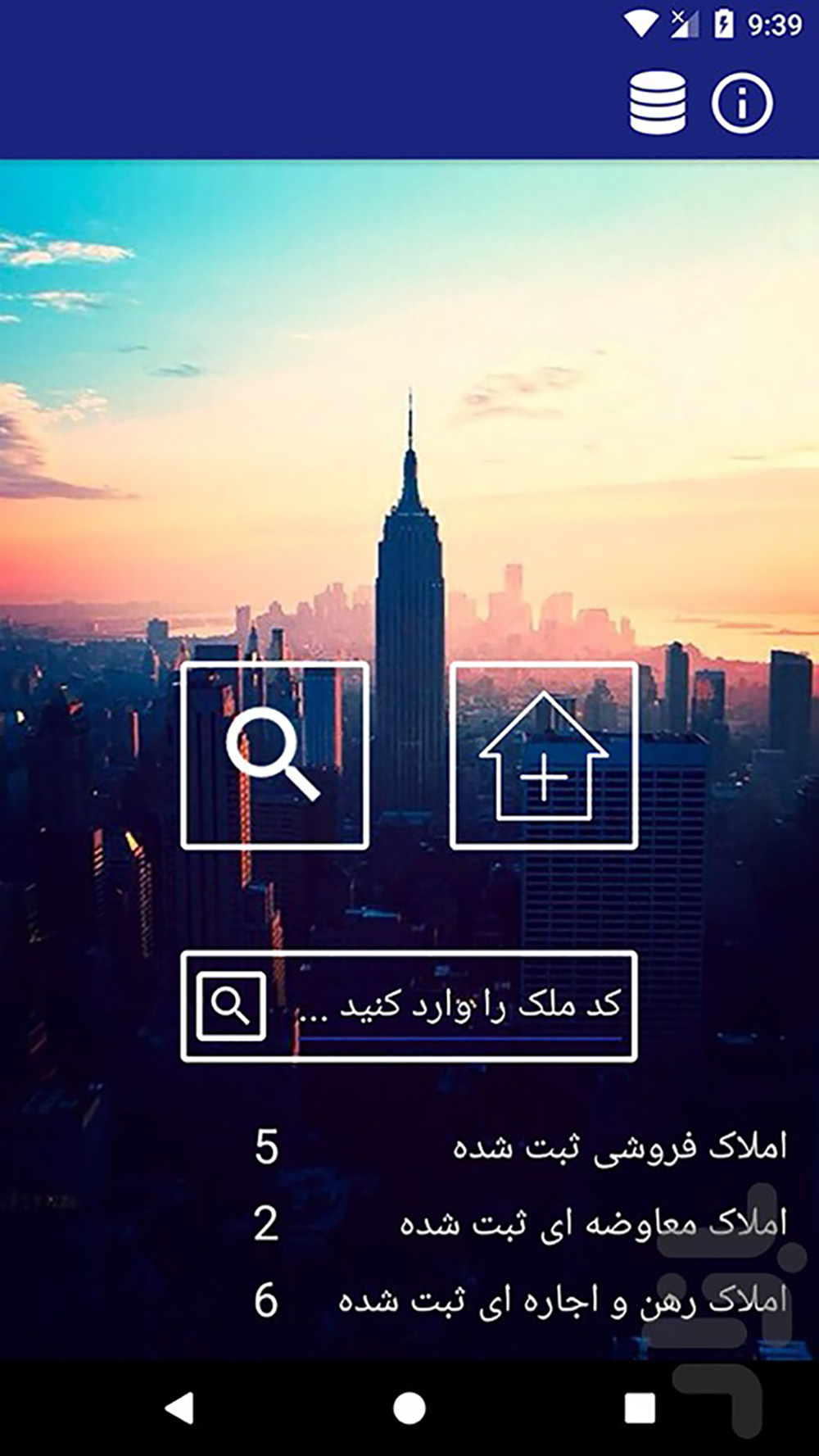
Task: Open the database icon in the app bar
Action: point(657,103)
